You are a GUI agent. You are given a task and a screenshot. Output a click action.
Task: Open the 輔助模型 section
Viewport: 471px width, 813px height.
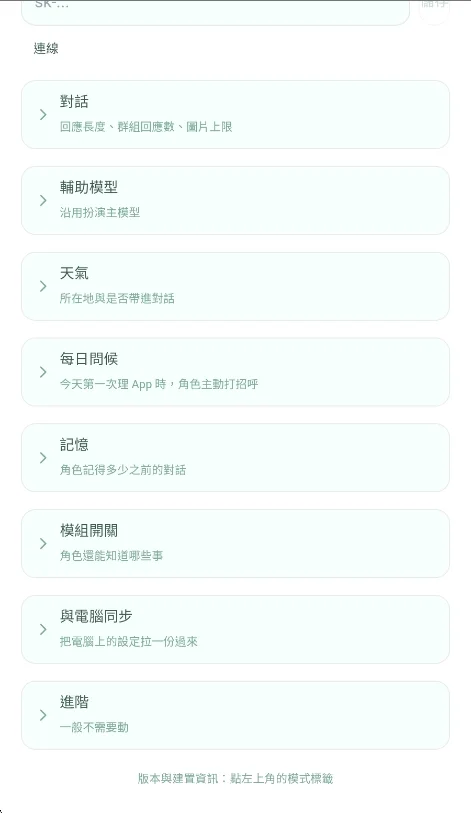[235, 201]
